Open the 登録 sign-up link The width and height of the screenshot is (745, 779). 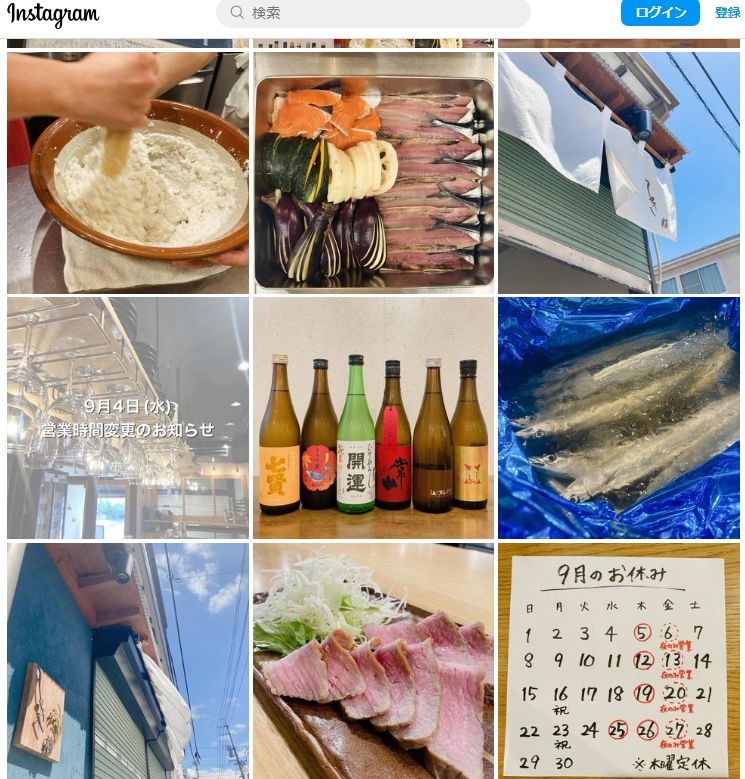tap(727, 13)
